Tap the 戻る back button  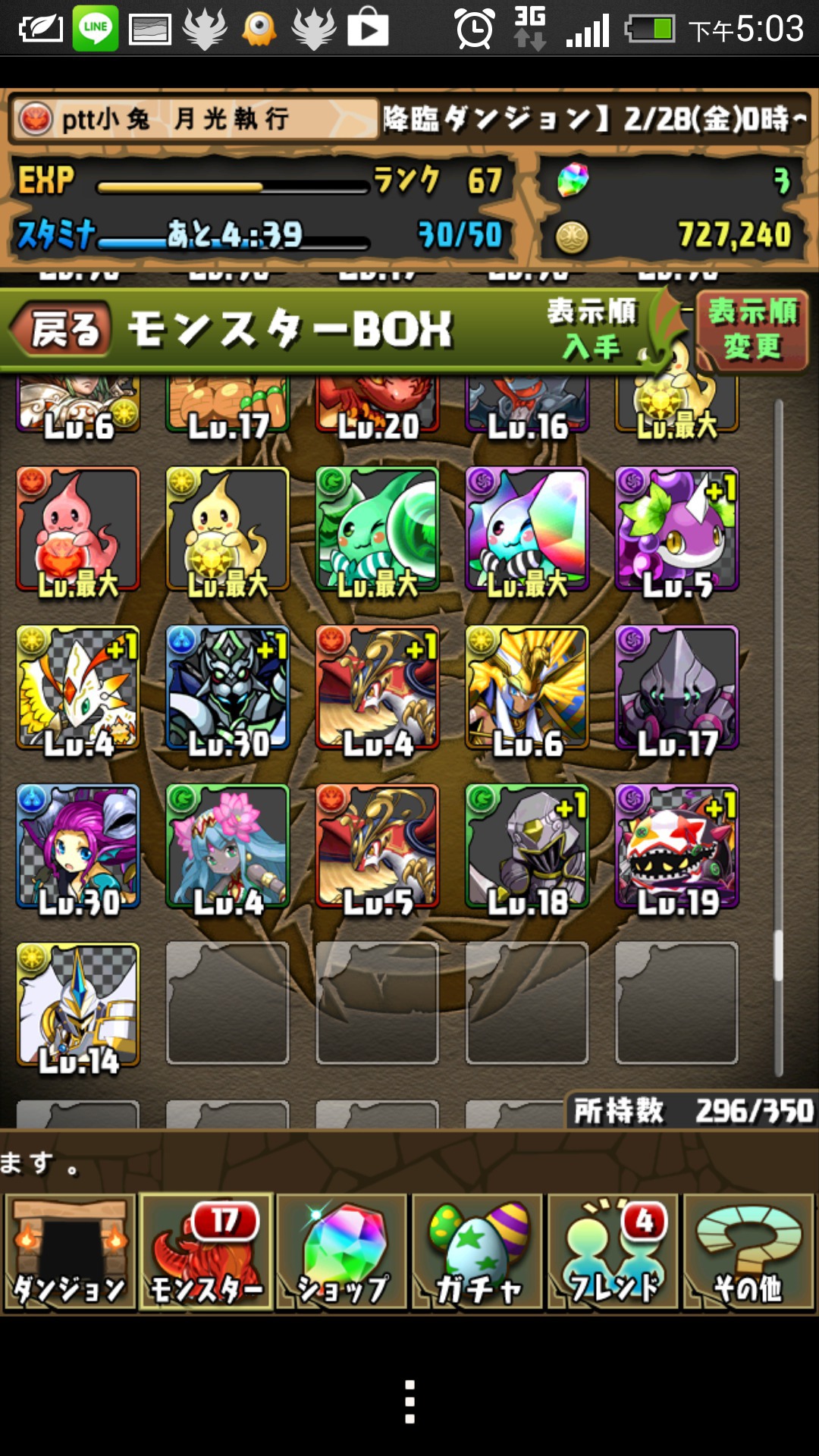[61, 330]
